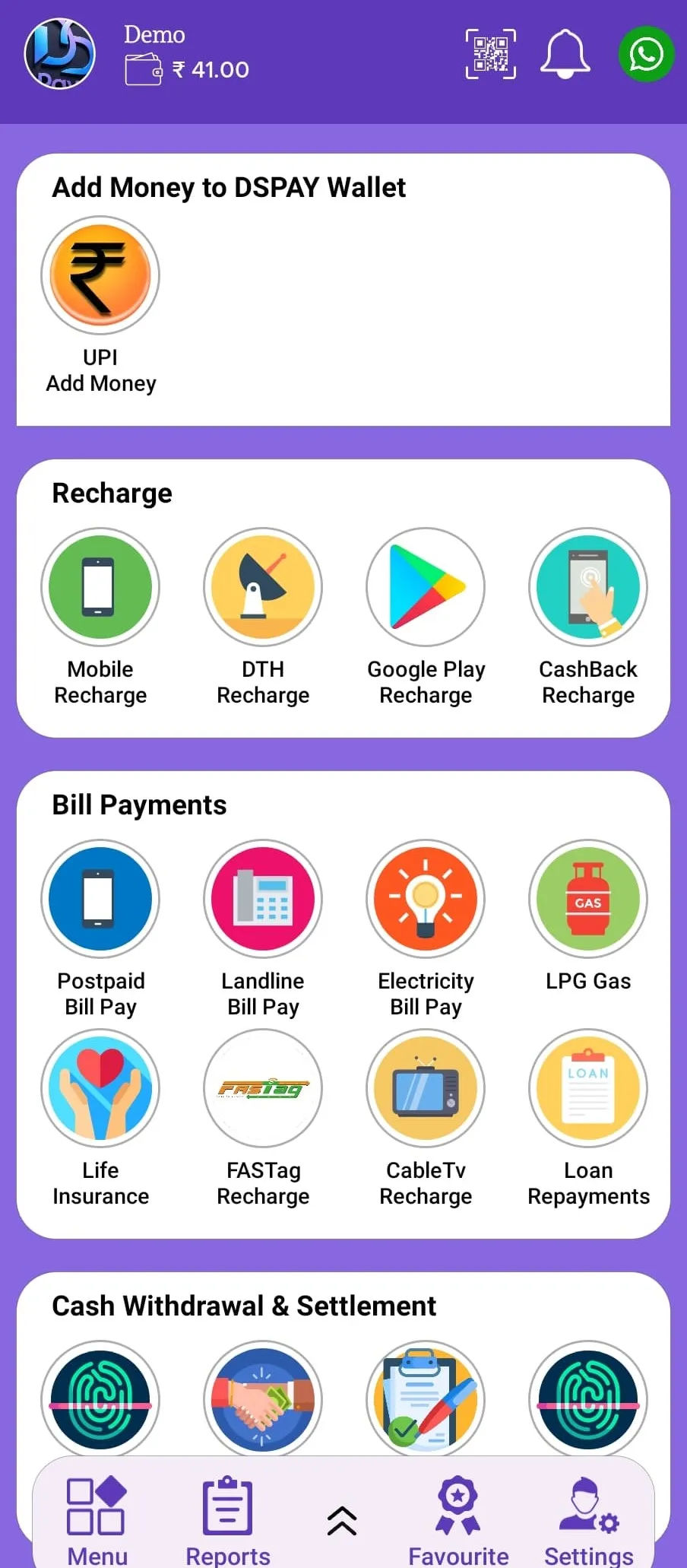Open CableTv Recharge

coord(426,1089)
